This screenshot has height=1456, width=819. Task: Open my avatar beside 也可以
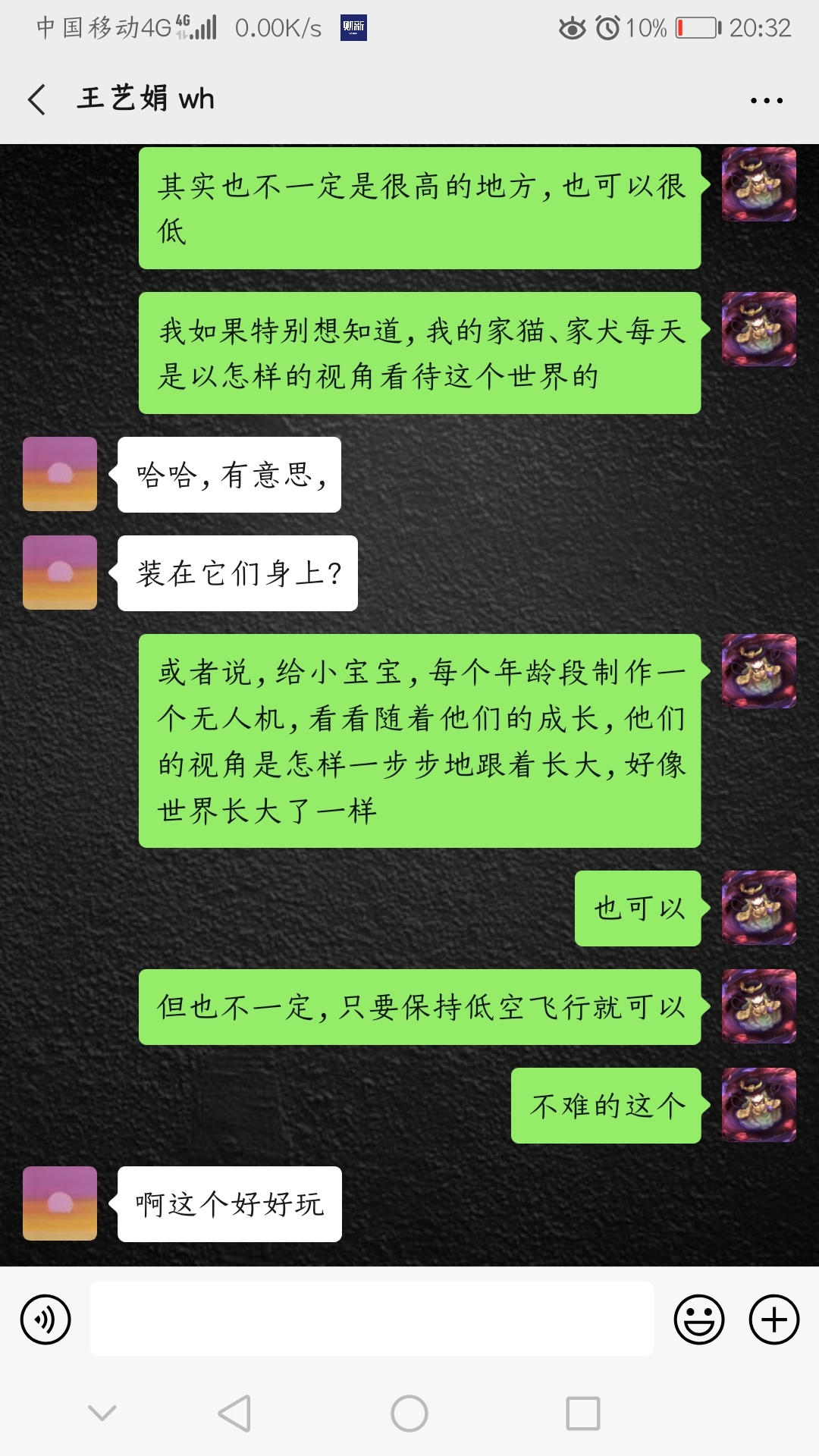pos(758,908)
